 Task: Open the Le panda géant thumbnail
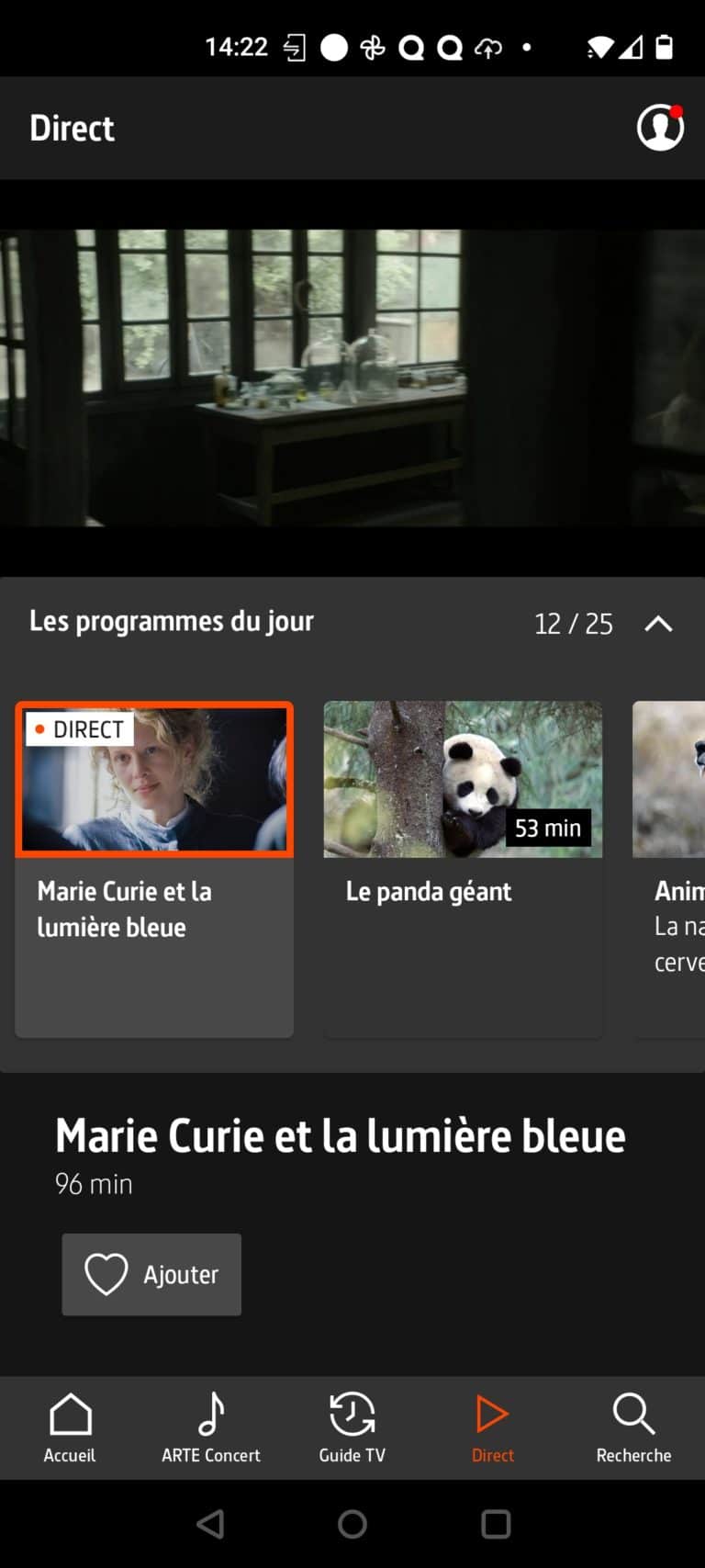pos(462,779)
